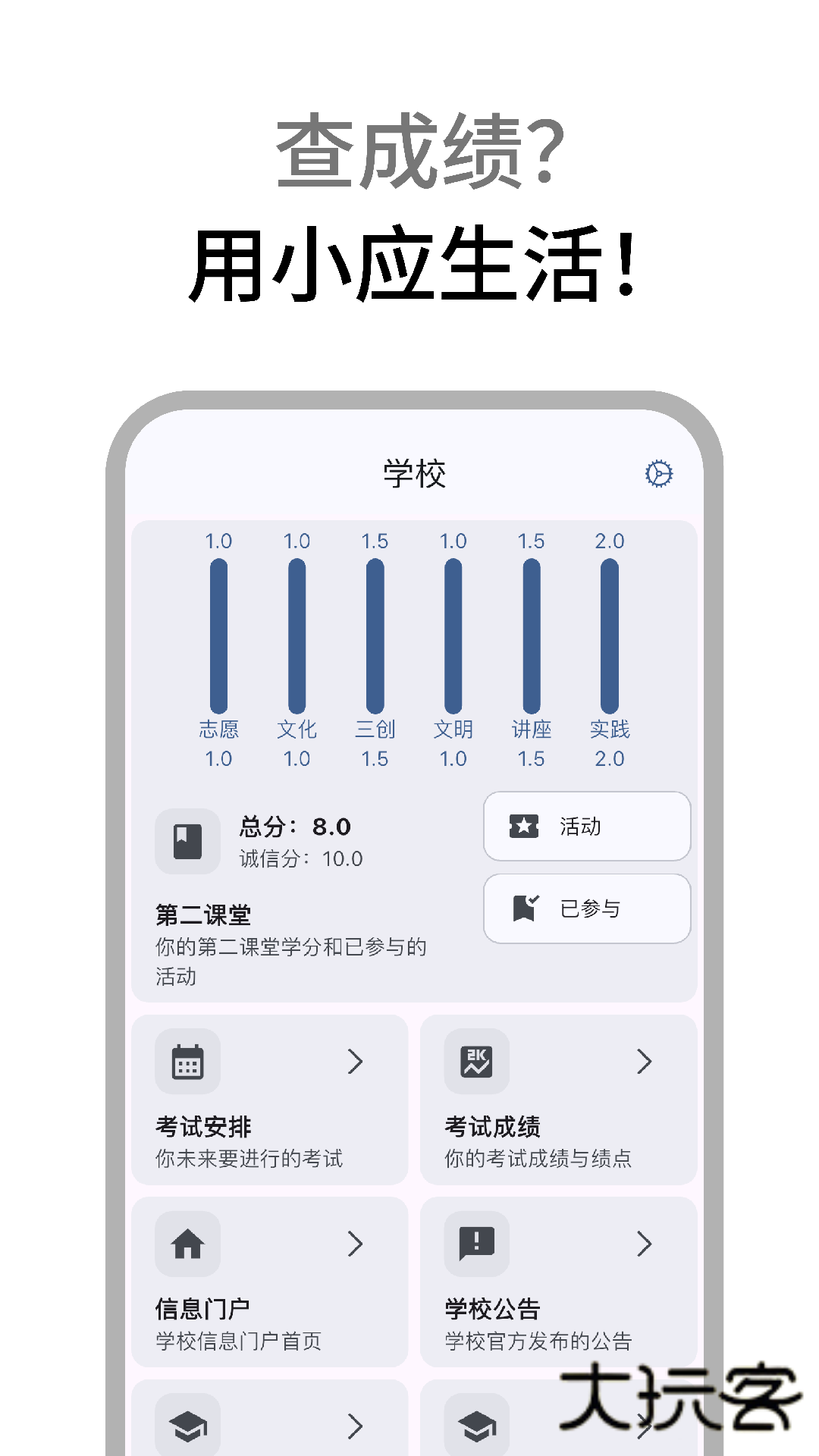Click the bottom-right graduation cap icon
Screen dimensions: 819x1456
[x=475, y=1424]
